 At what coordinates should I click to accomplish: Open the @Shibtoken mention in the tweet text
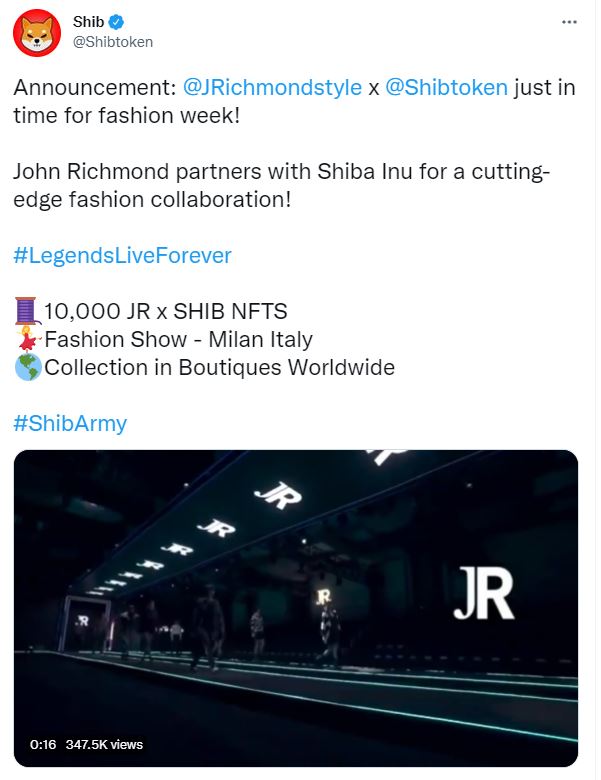[x=447, y=87]
